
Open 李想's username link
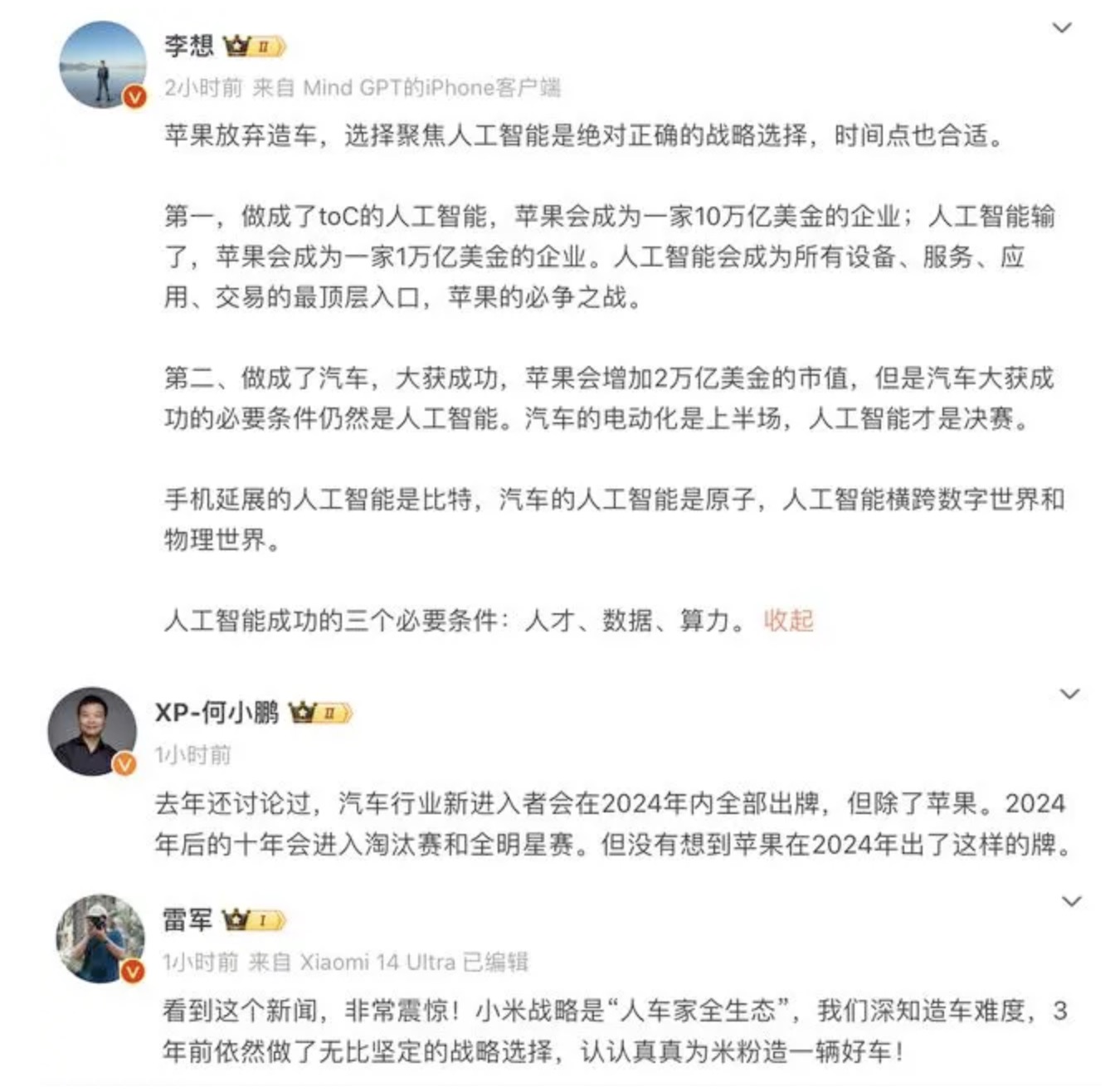[189, 45]
